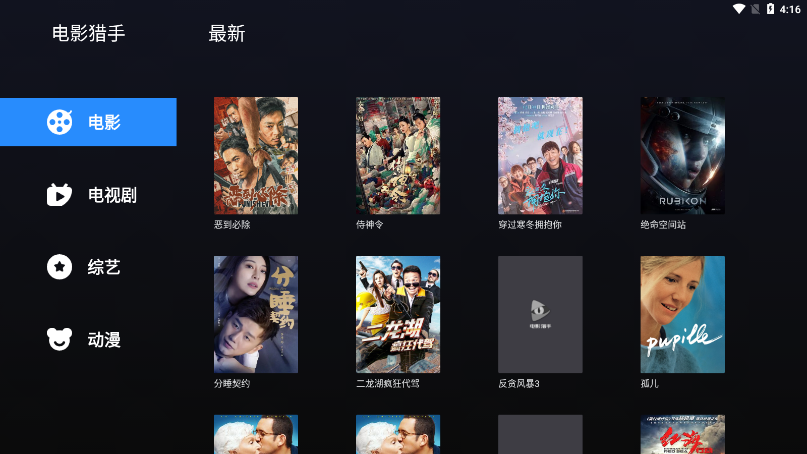
Task: Open the movie 孤儿
Action: click(x=682, y=315)
